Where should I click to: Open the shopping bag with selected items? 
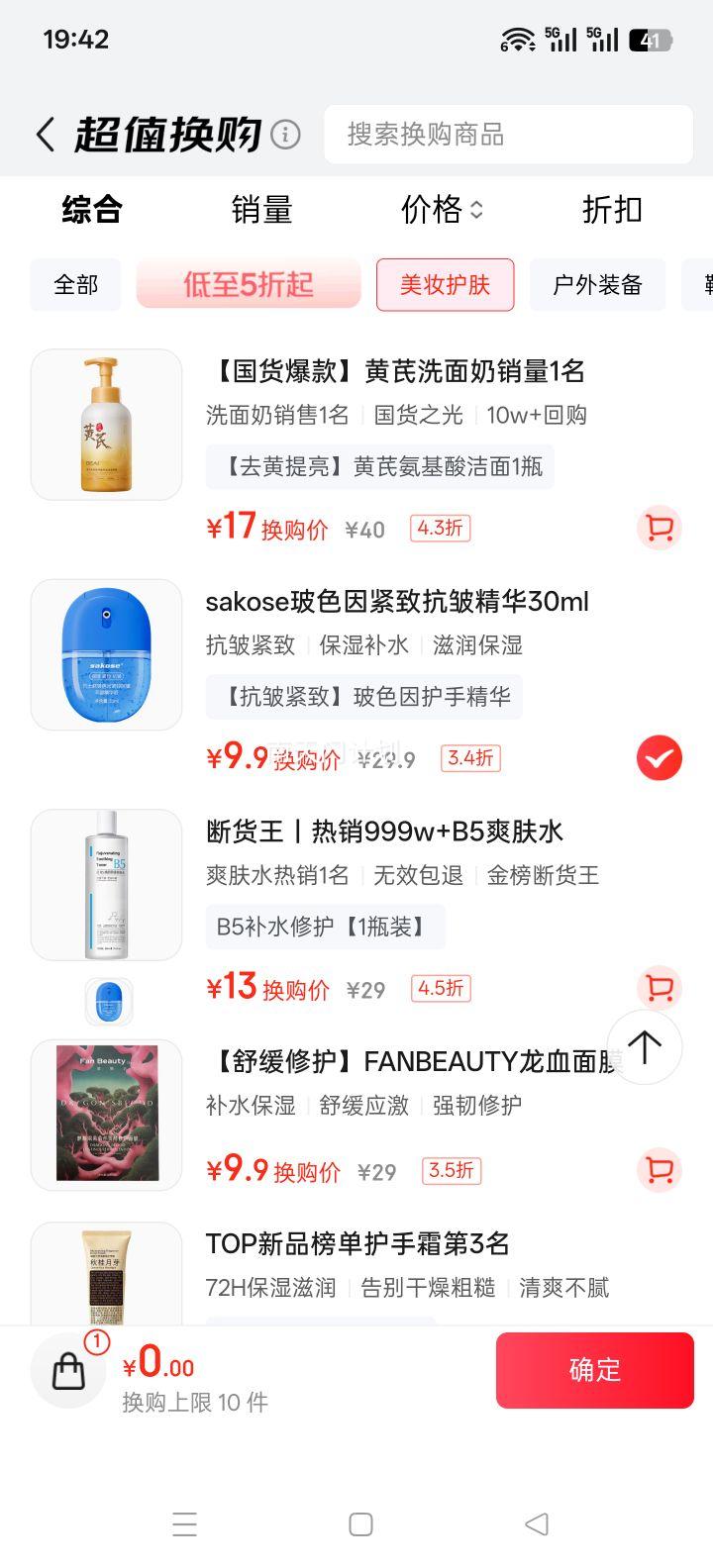click(x=68, y=1371)
